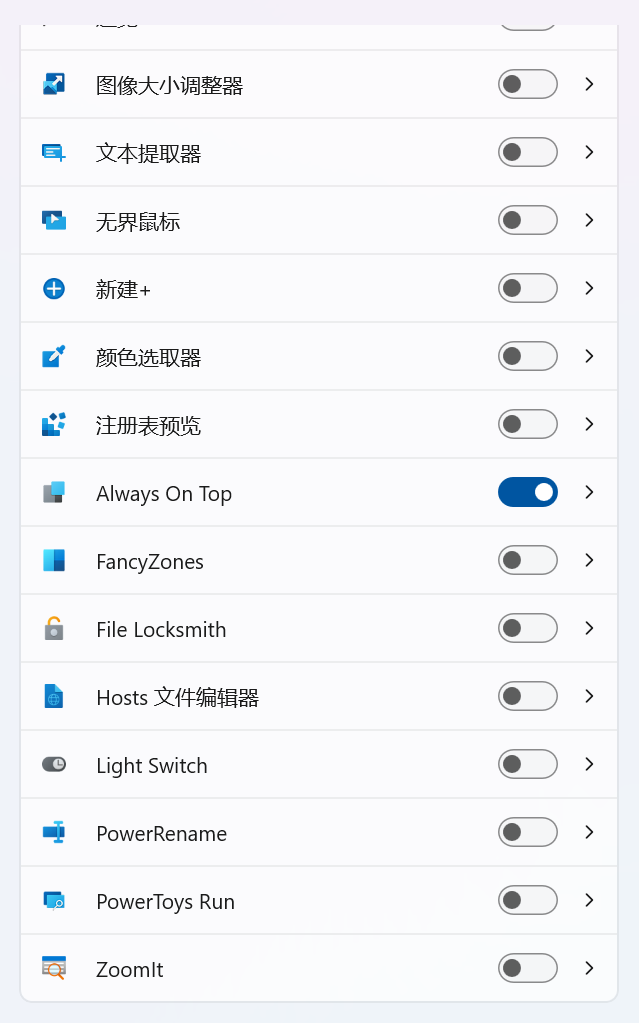Screen dimensions: 639x1023
Task: Disable the Always On Top switch
Action: (527, 492)
